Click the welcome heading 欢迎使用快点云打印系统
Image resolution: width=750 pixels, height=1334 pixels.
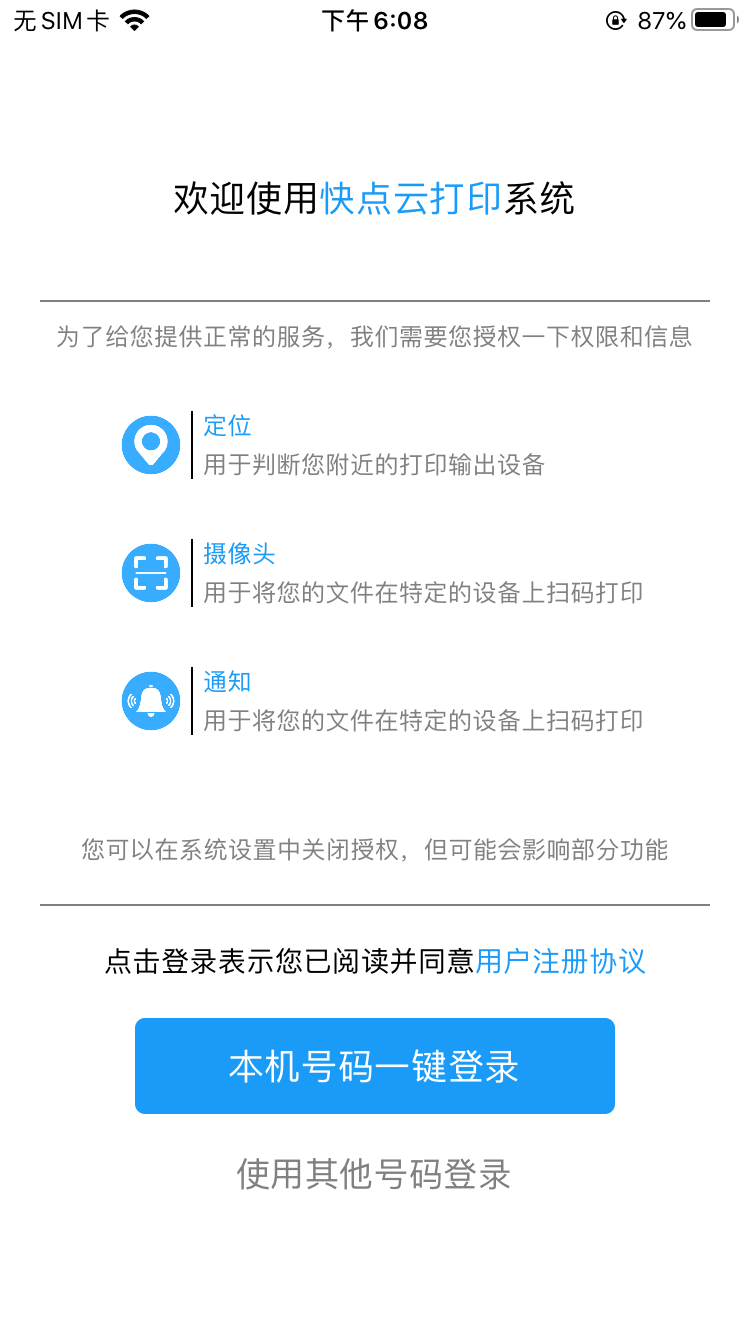(375, 199)
